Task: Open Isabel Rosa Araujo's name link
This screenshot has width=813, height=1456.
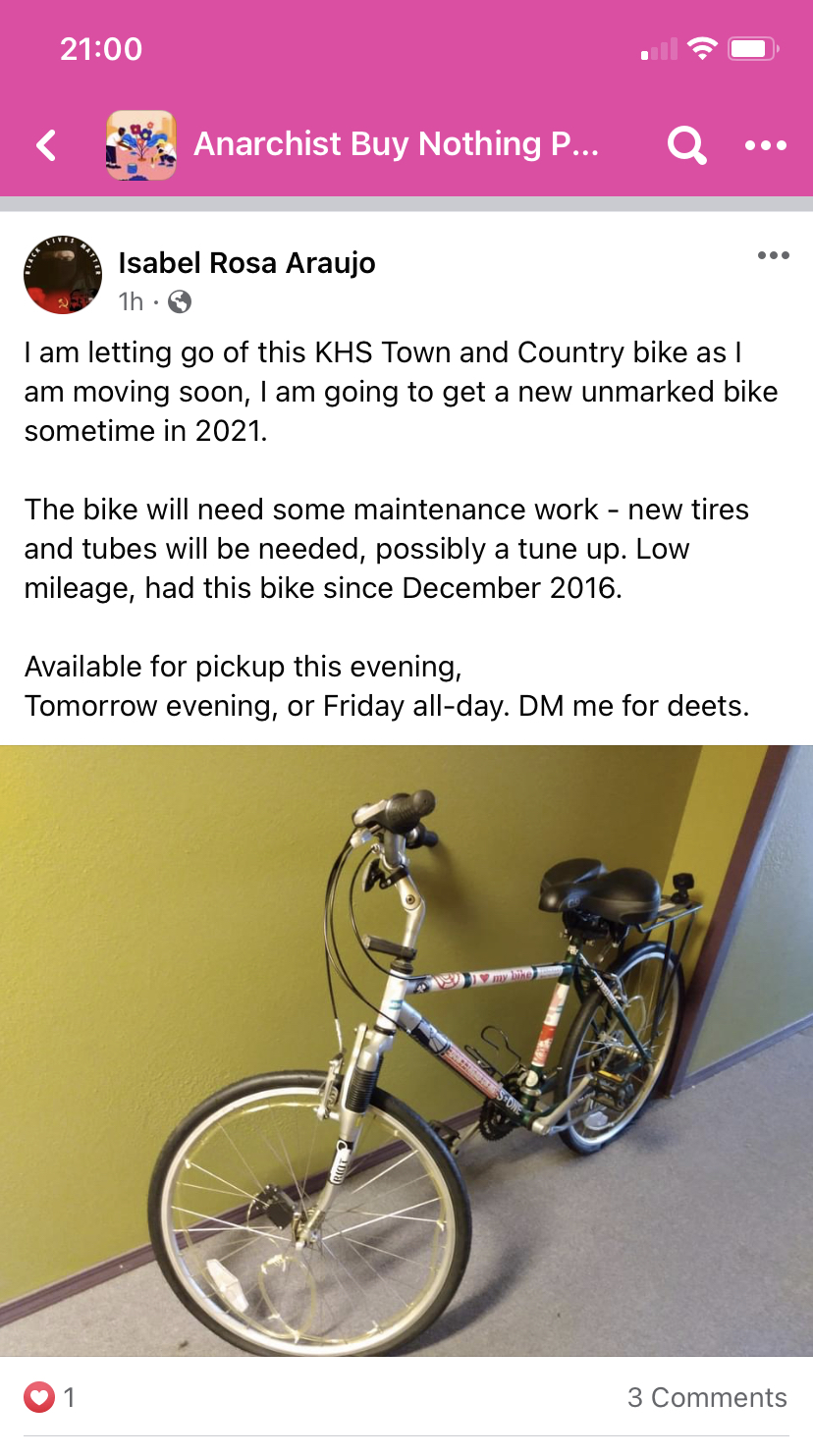Action: pyautogui.click(x=246, y=263)
